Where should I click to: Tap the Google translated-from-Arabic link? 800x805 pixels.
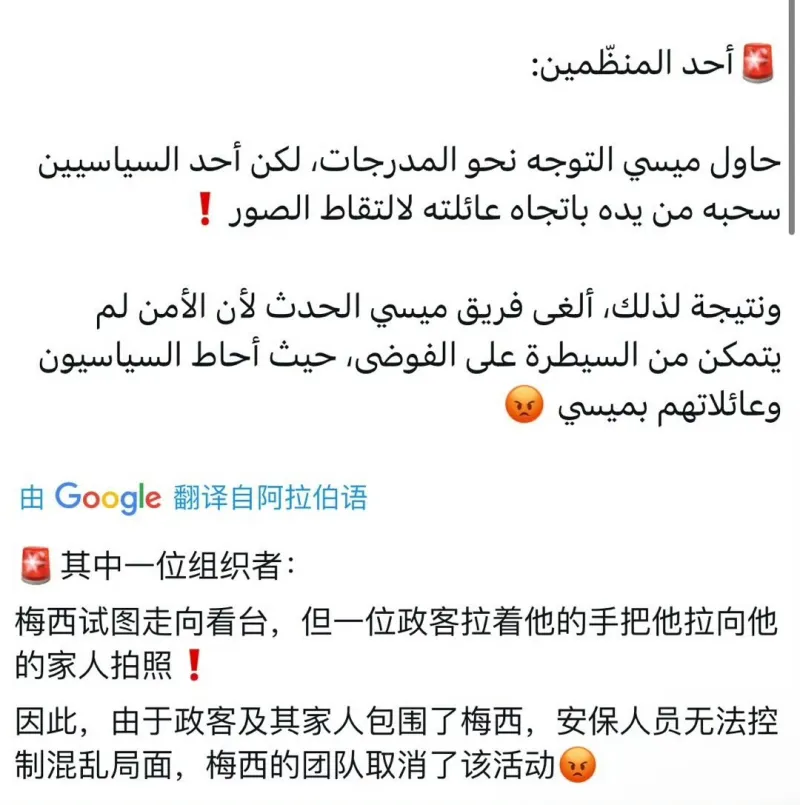point(193,497)
